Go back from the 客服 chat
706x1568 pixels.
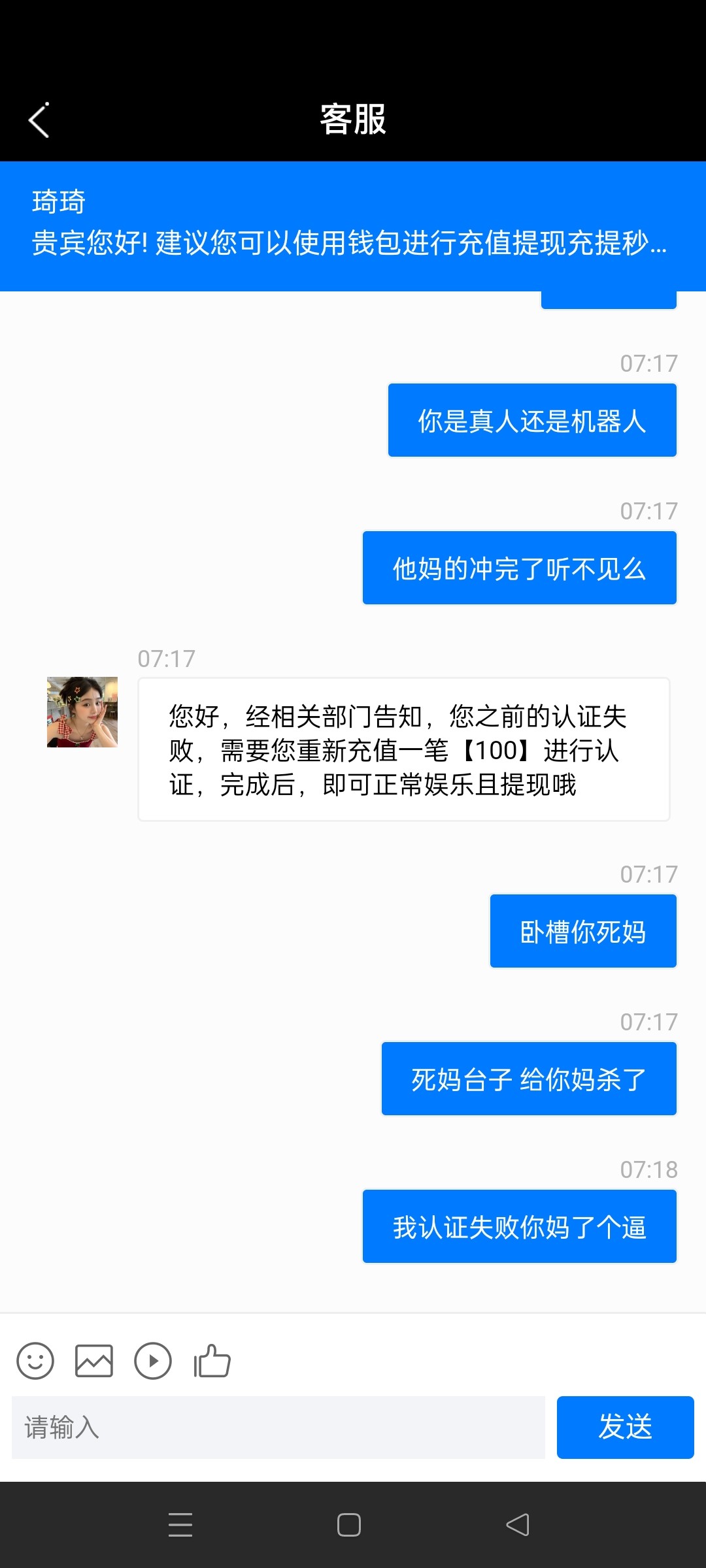pyautogui.click(x=39, y=120)
